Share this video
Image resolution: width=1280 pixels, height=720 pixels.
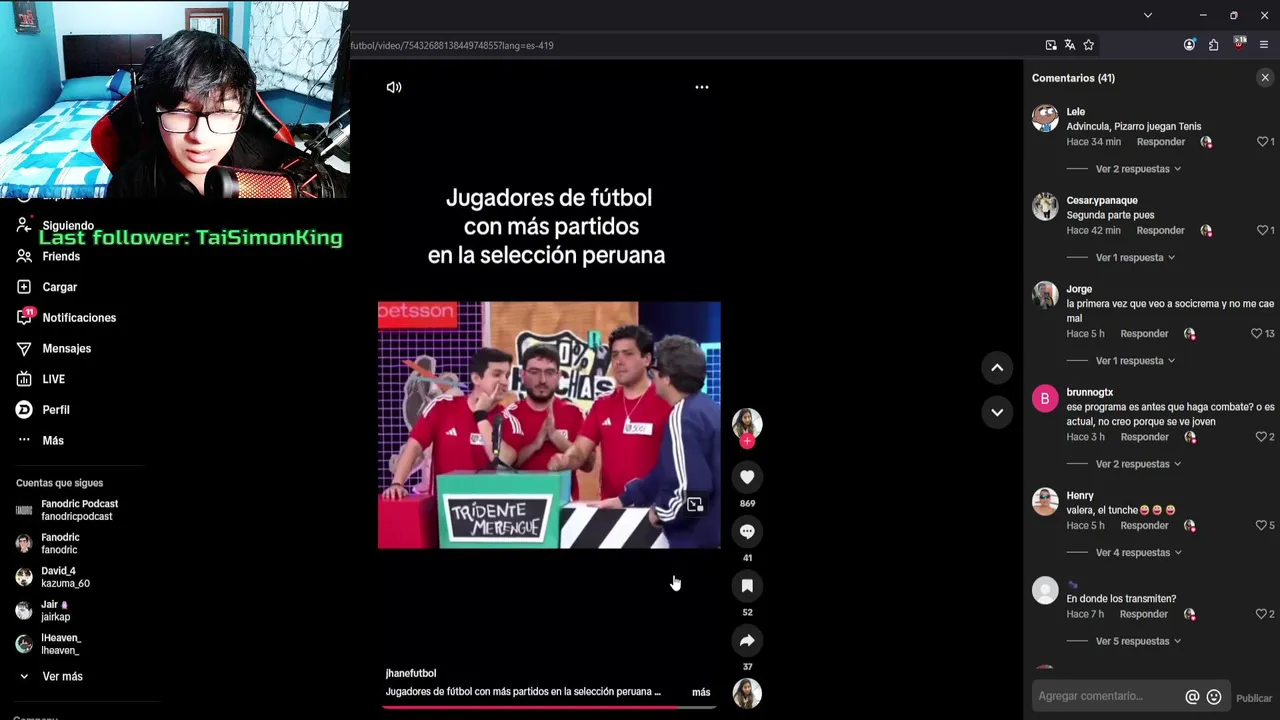[747, 640]
